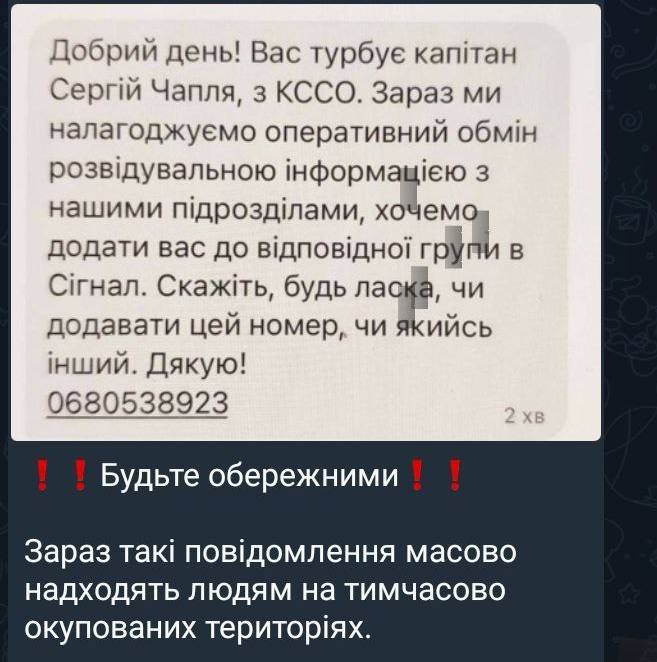
Task: Open the attached SMS screenshot image
Action: [x=305, y=222]
